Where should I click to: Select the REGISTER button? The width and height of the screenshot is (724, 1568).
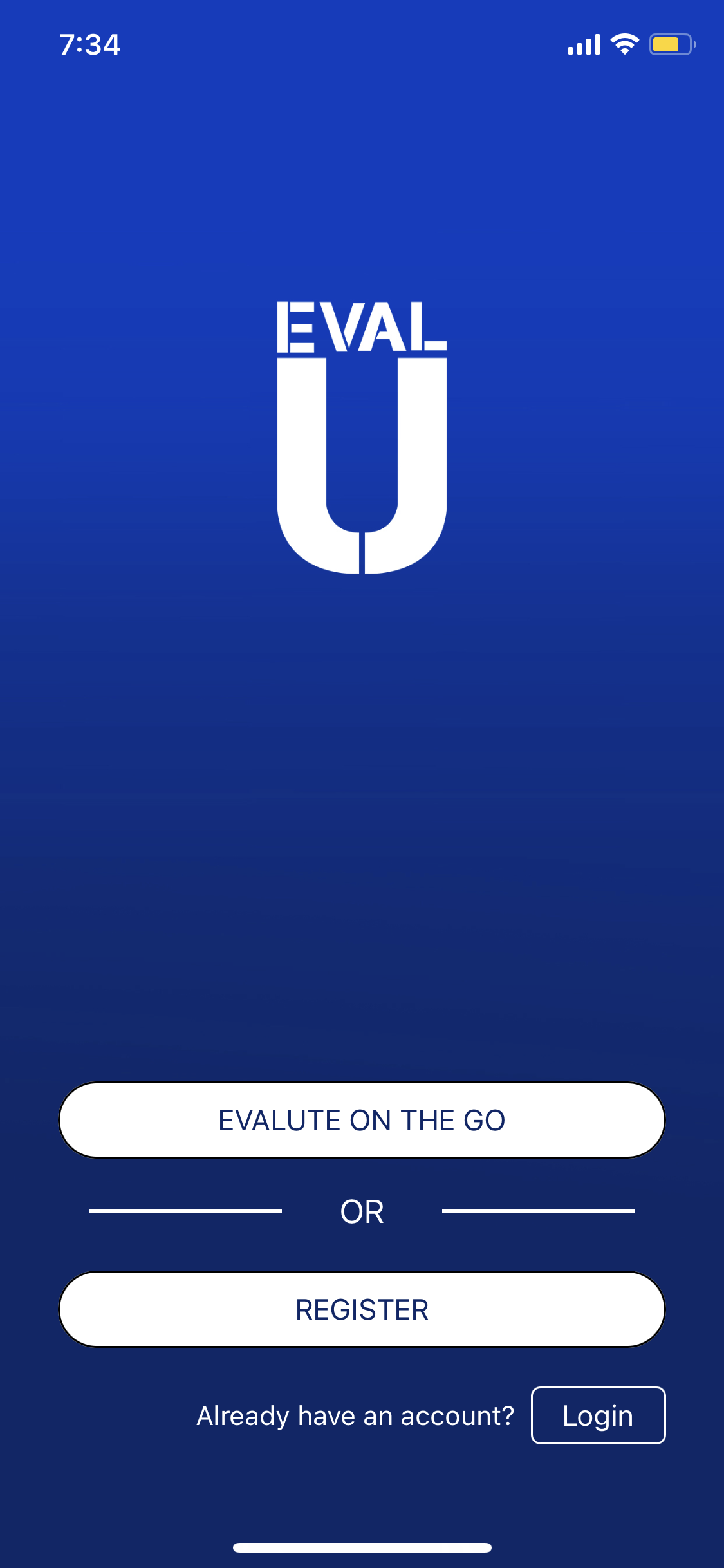coord(362,1309)
